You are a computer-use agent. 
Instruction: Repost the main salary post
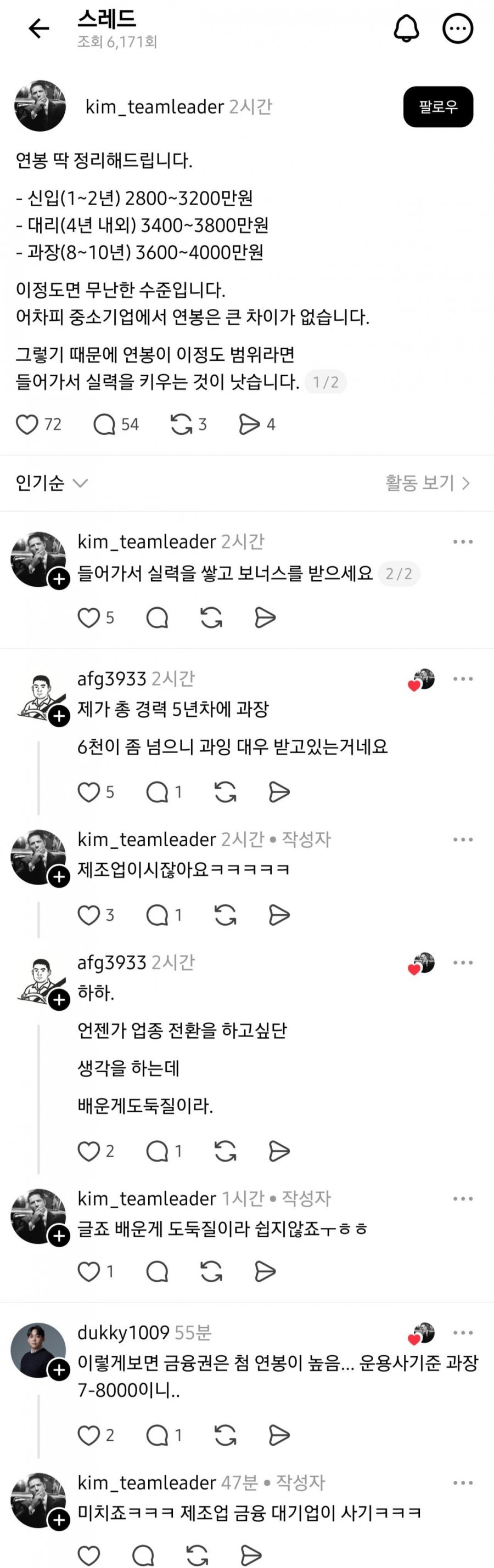181,424
